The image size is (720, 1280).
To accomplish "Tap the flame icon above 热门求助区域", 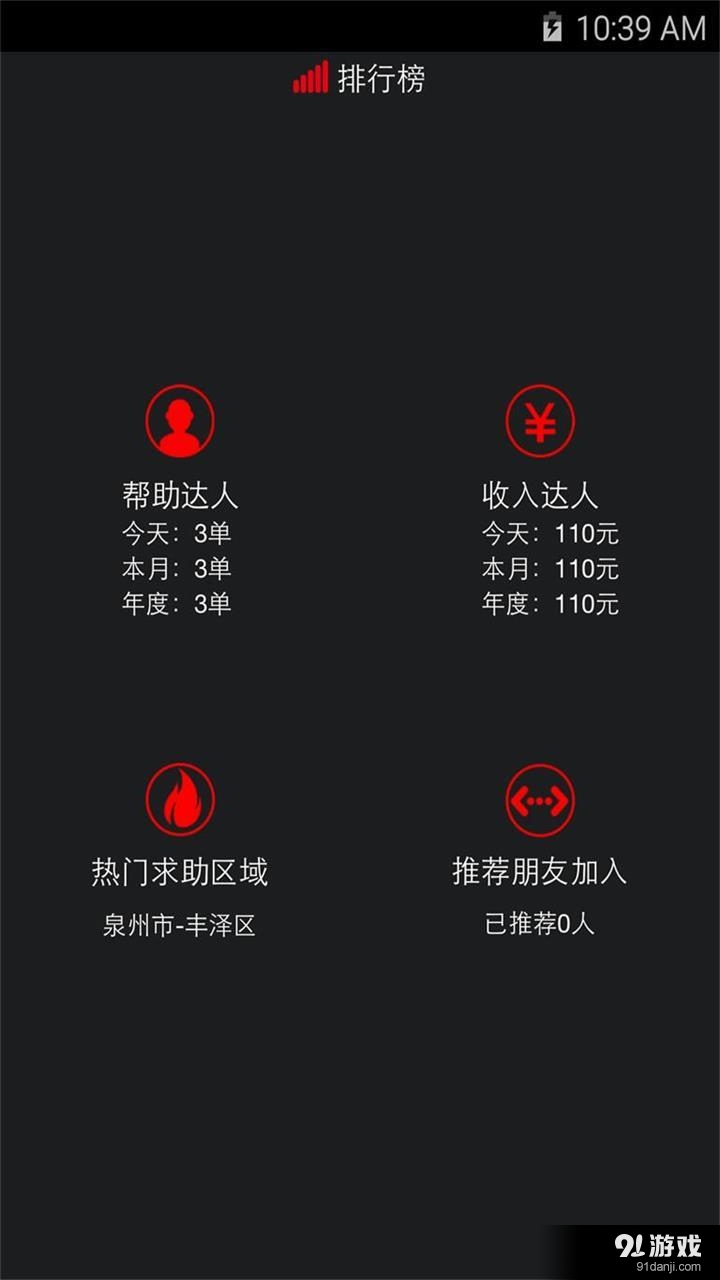I will 179,798.
